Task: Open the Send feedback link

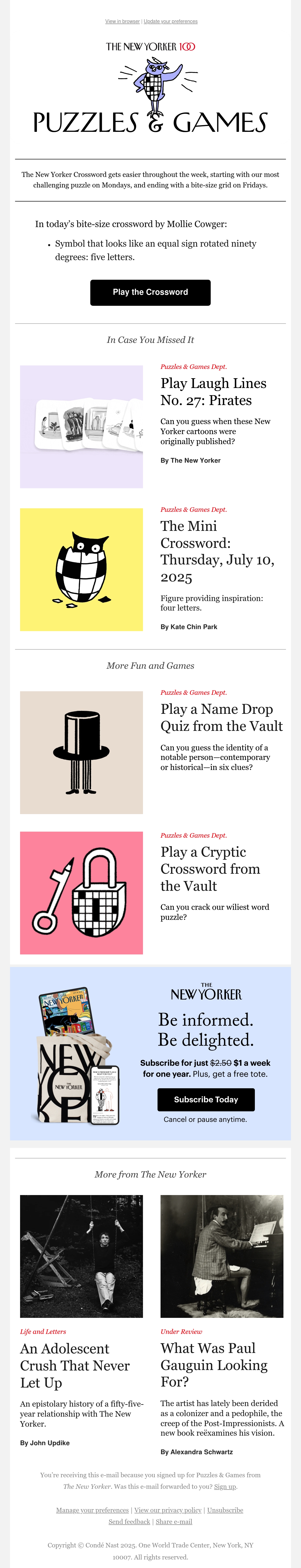Action: (129, 1521)
